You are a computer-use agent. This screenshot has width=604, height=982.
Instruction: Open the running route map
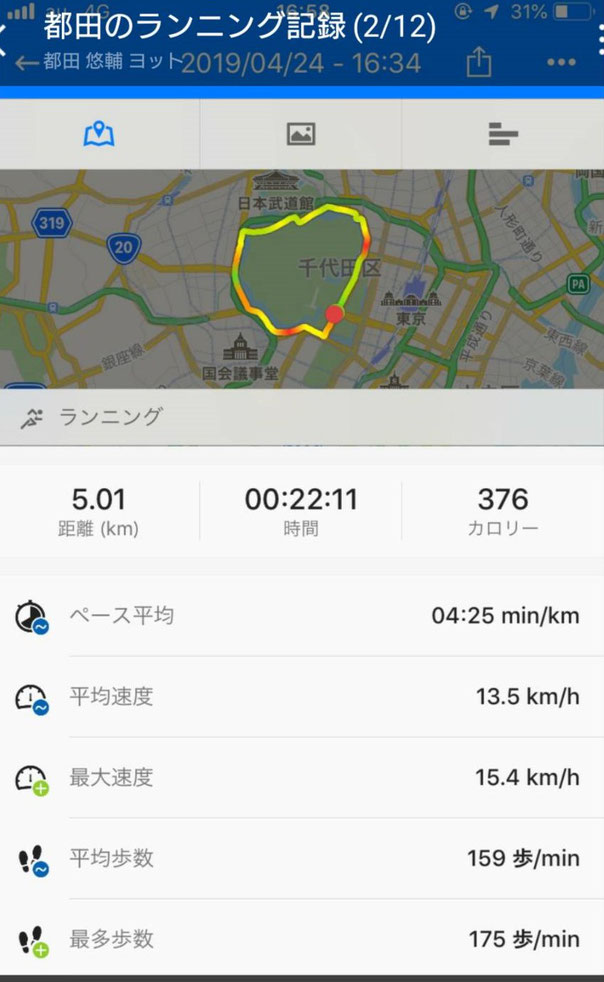tap(301, 280)
